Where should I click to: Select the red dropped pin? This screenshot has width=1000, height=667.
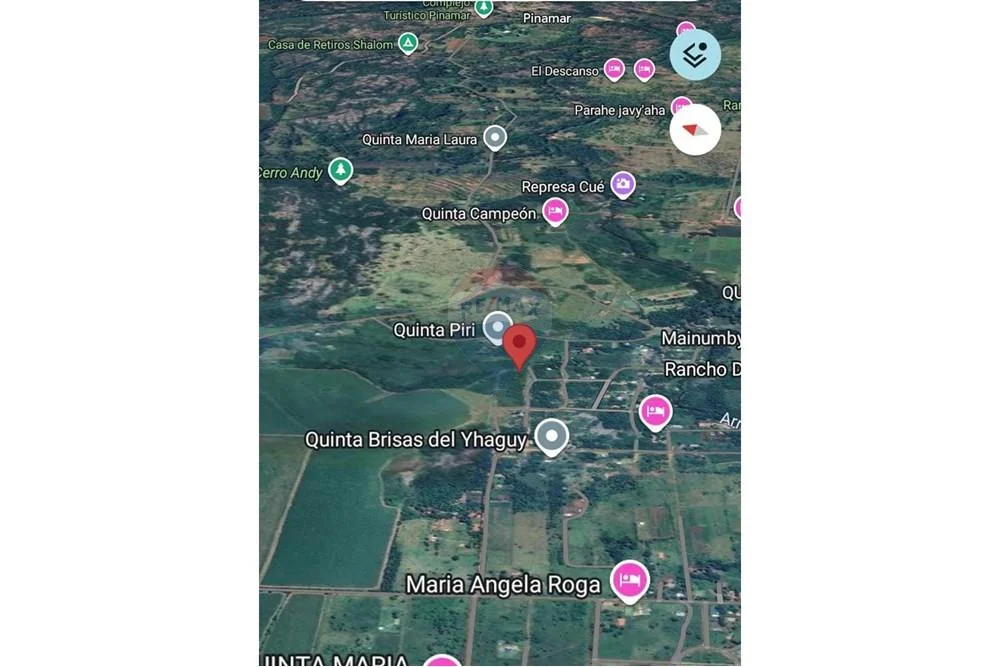click(x=518, y=346)
